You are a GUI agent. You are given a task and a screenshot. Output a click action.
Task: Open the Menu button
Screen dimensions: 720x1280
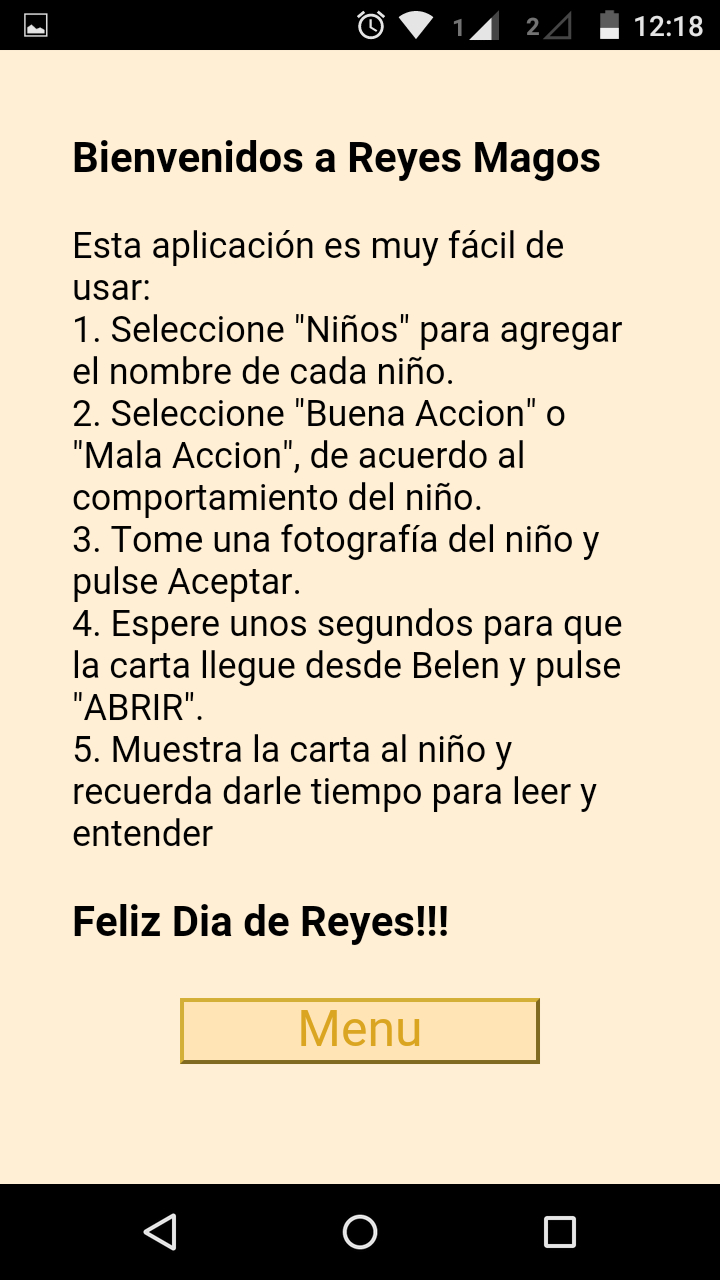click(360, 1030)
